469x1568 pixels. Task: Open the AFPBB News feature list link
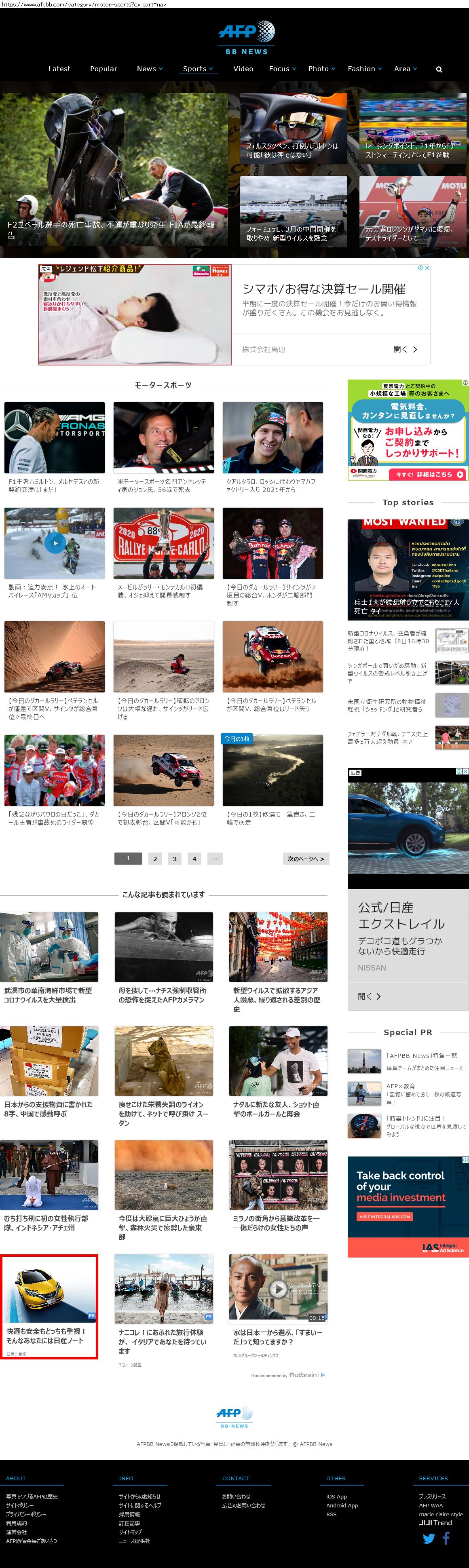tap(421, 1055)
